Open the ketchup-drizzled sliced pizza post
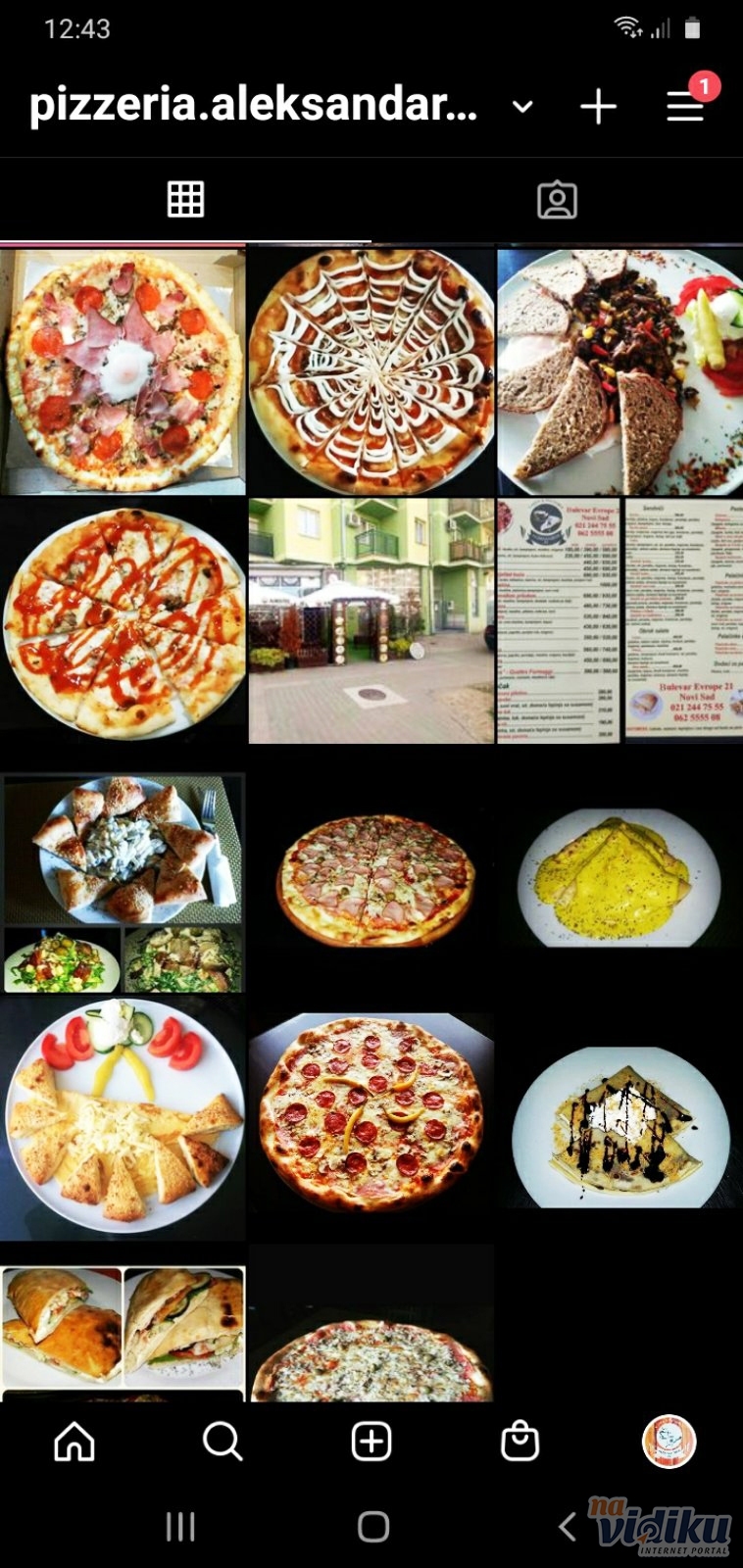The image size is (743, 1568). pos(123,620)
